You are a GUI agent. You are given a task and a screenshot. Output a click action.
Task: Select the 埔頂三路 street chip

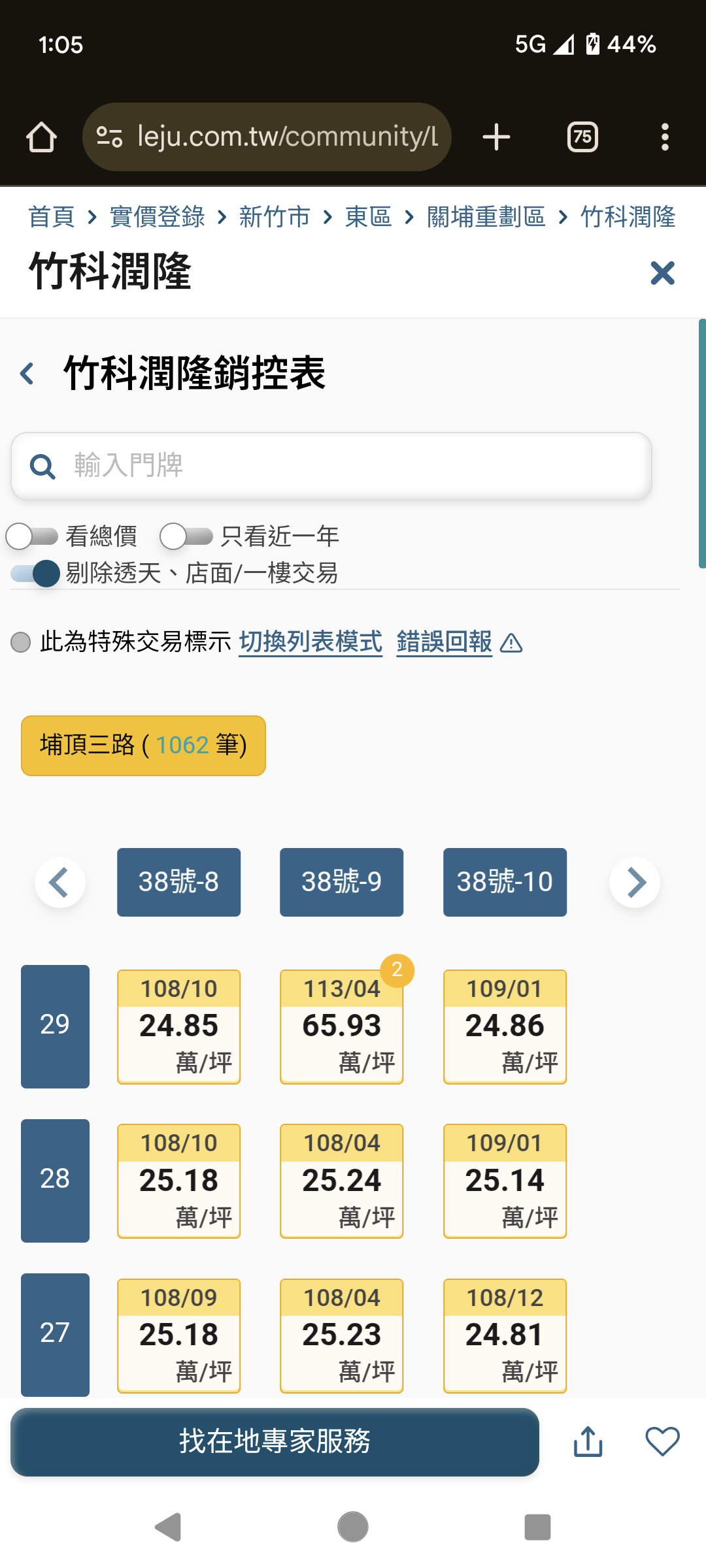point(143,745)
